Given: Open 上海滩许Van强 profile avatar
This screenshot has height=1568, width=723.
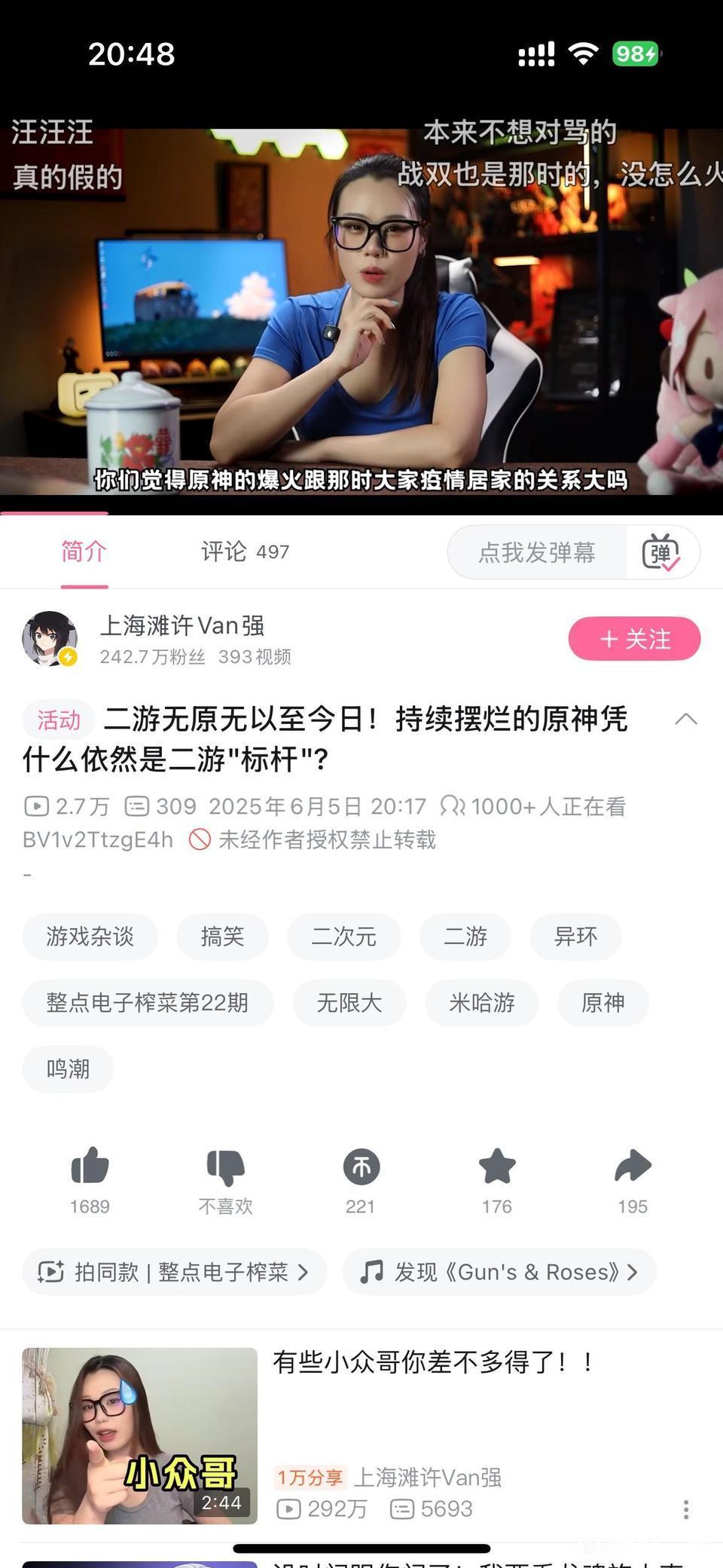Looking at the screenshot, I should [x=50, y=639].
